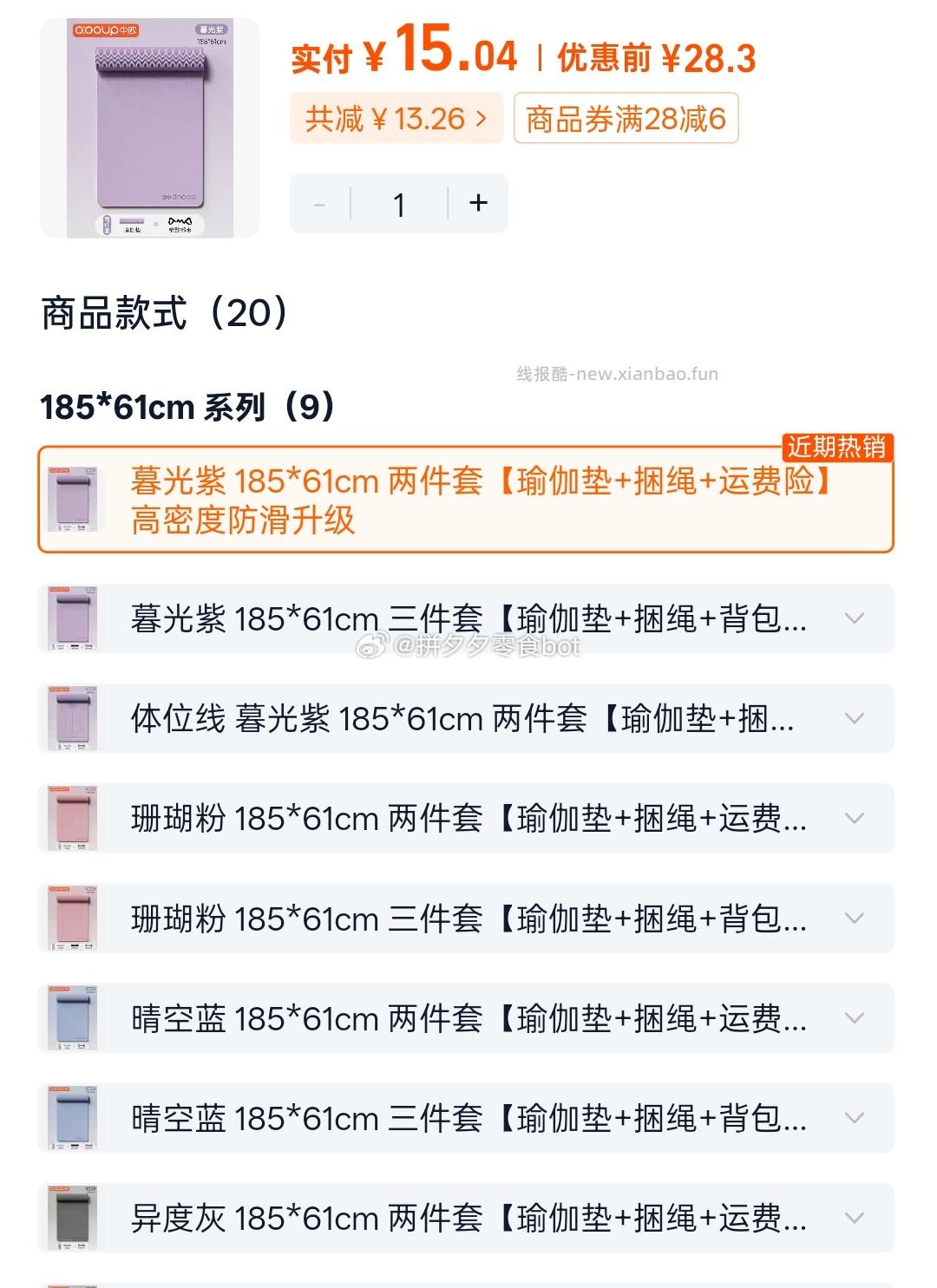The image size is (937, 1288).
Task: Expand the 珊瑚粉三件套 option chevron
Action: 855,919
